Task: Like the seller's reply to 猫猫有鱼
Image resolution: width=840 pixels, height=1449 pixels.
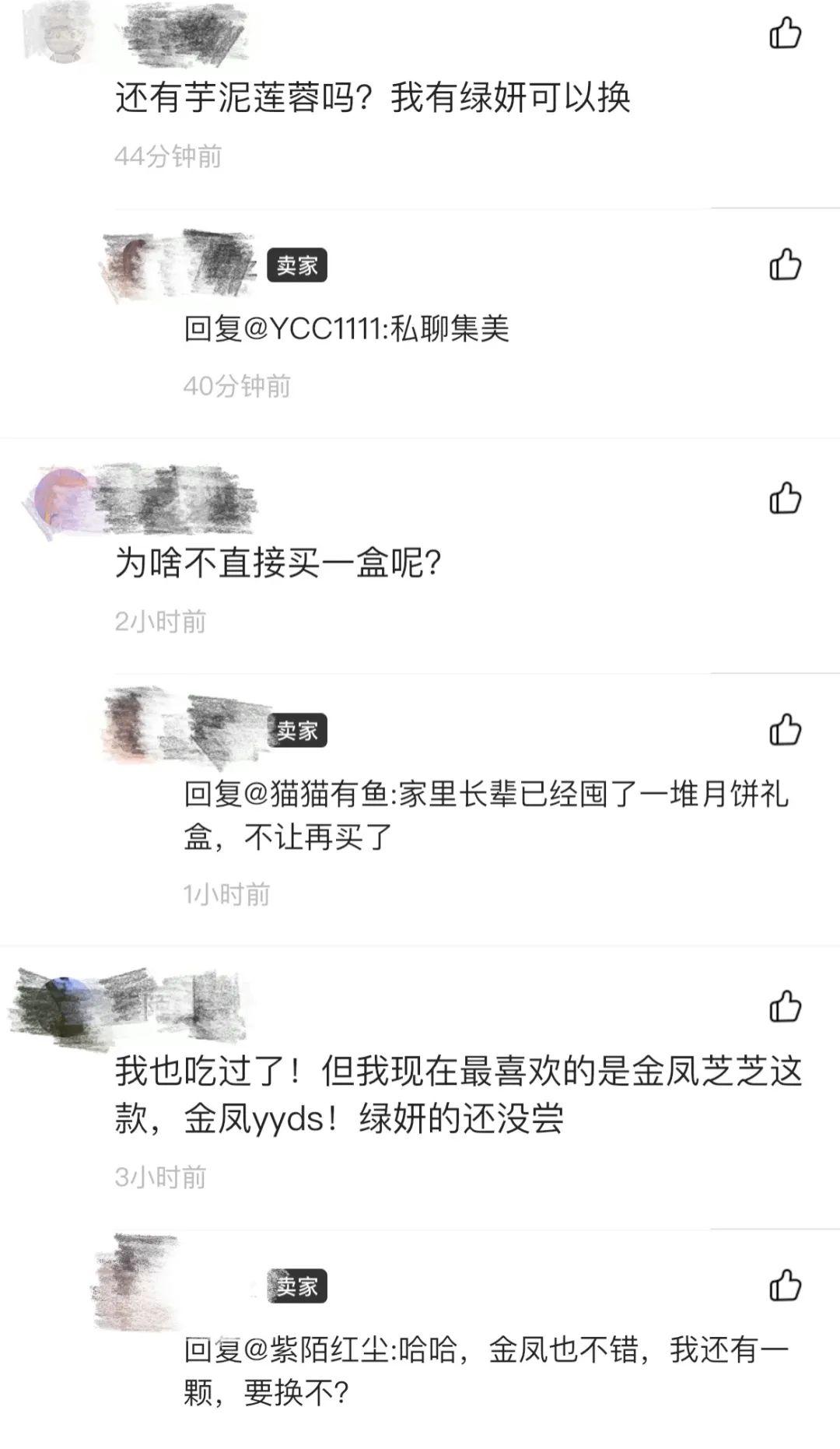Action: [x=785, y=730]
